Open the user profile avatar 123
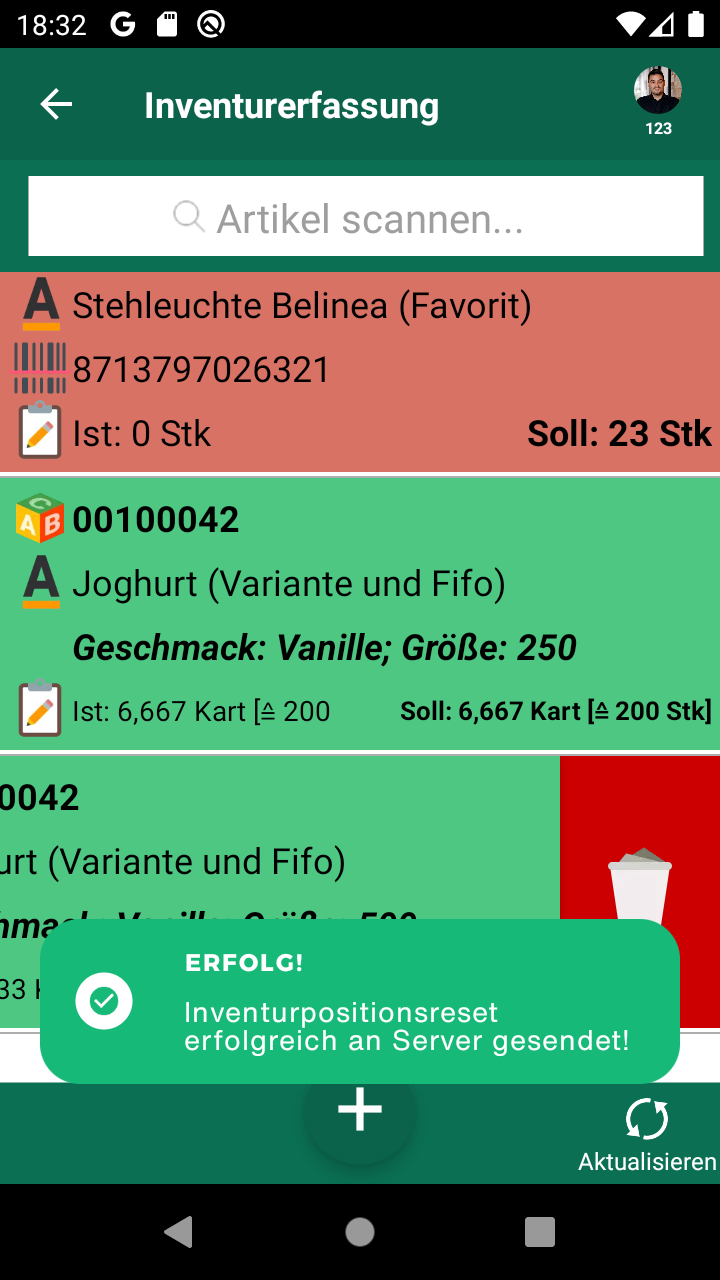Viewport: 720px width, 1280px height. click(x=658, y=101)
